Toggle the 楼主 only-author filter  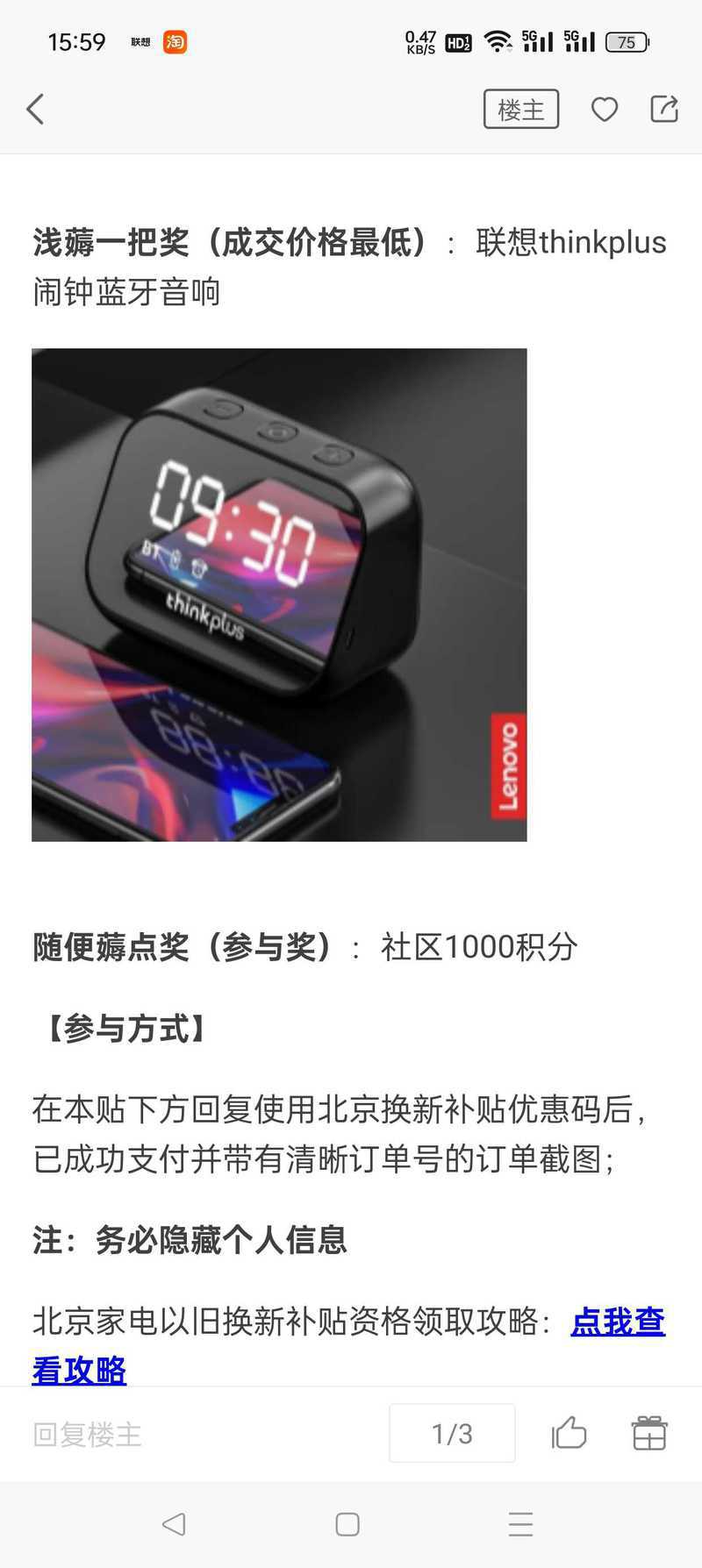pos(521,110)
